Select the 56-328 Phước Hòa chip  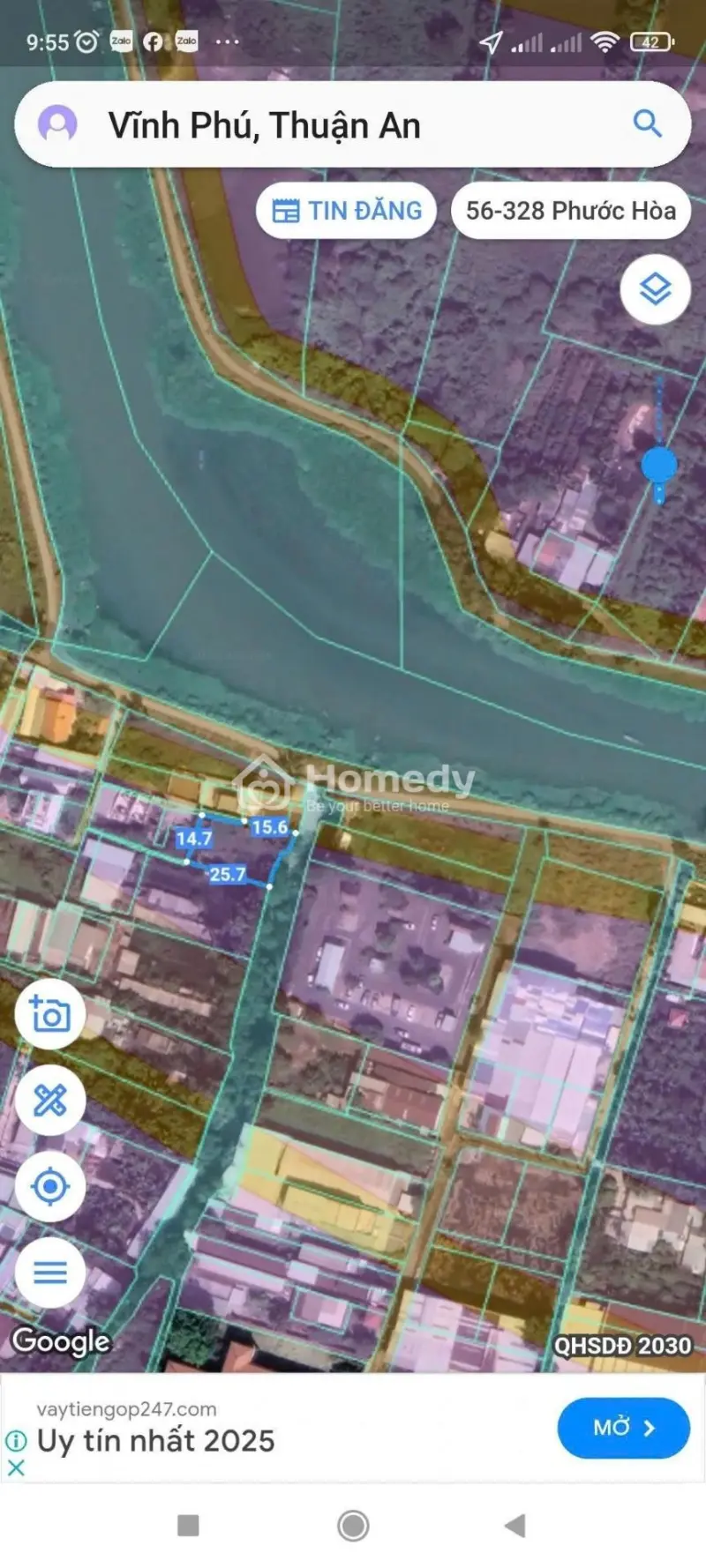[570, 211]
